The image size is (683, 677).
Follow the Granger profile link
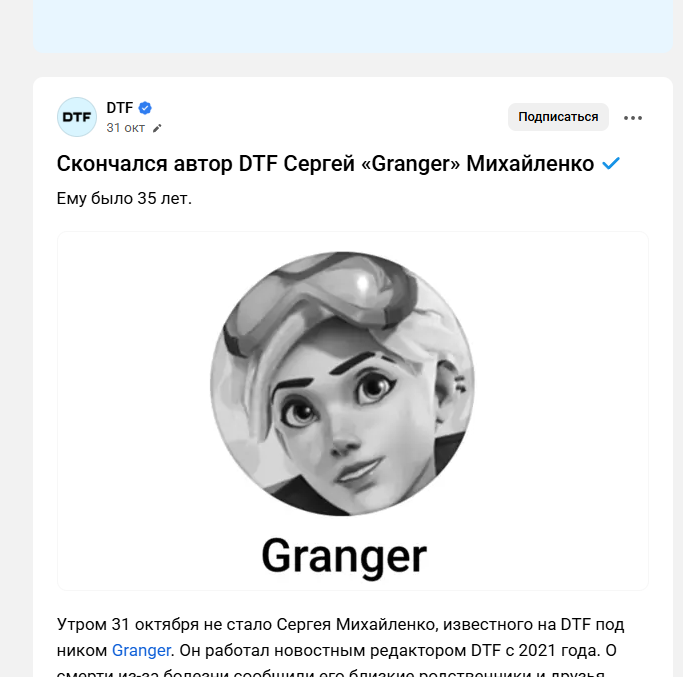tap(139, 651)
